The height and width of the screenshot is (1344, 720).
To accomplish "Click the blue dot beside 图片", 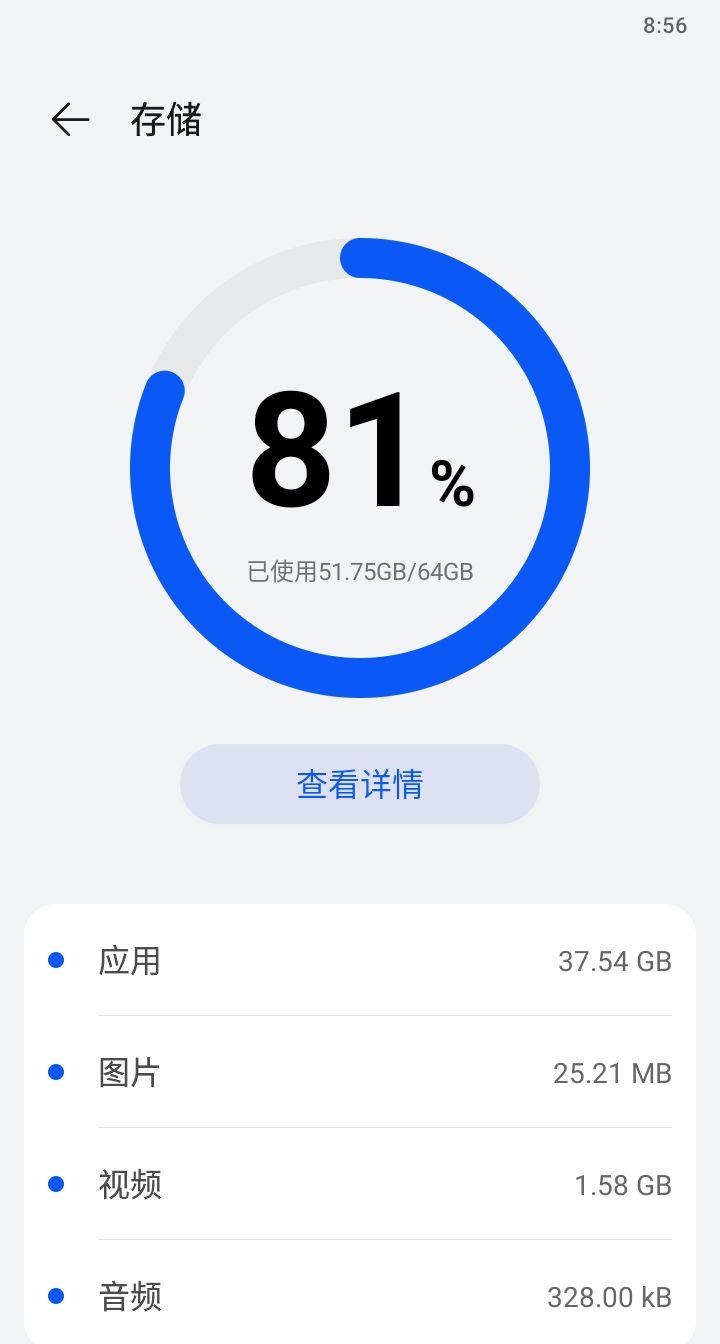I will click(55, 1073).
